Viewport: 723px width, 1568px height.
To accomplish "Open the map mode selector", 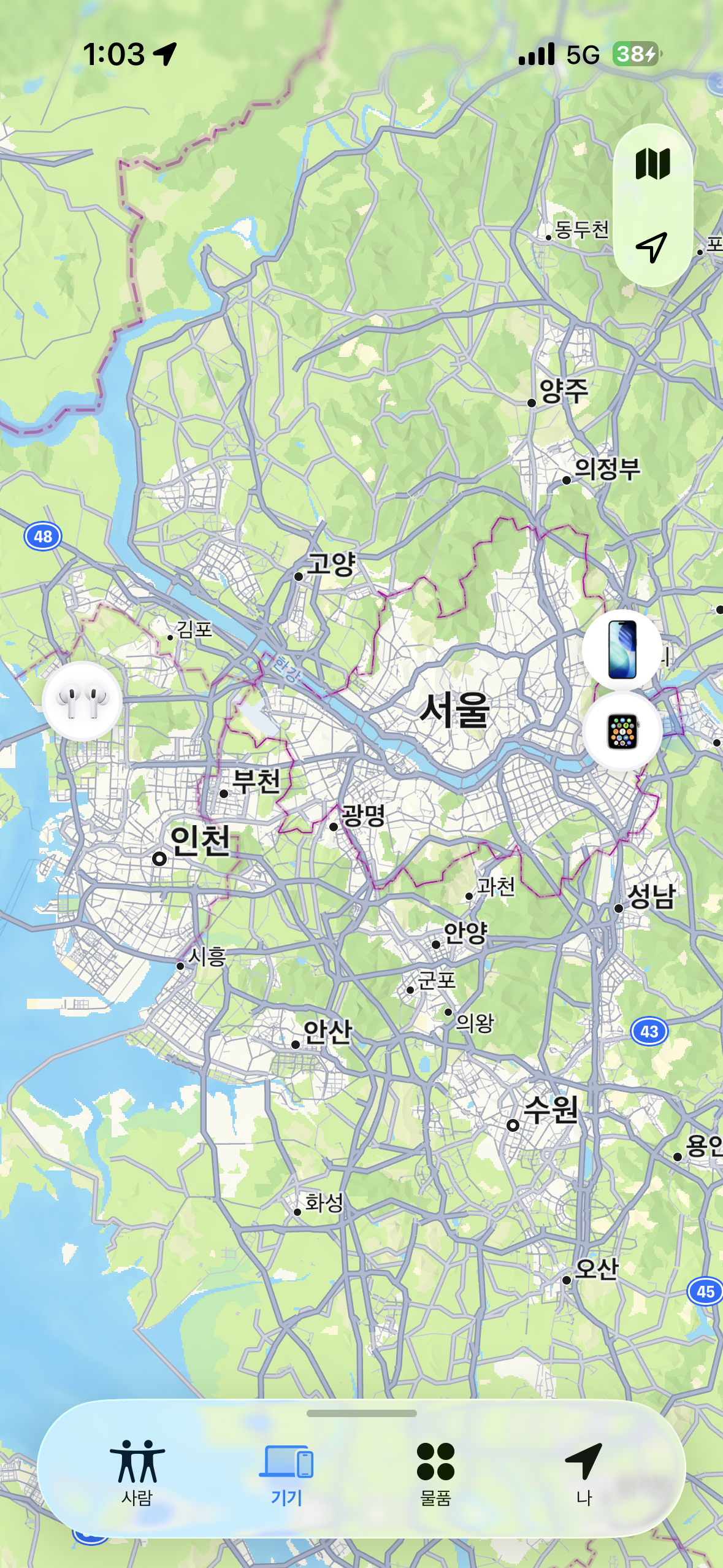I will (x=652, y=164).
